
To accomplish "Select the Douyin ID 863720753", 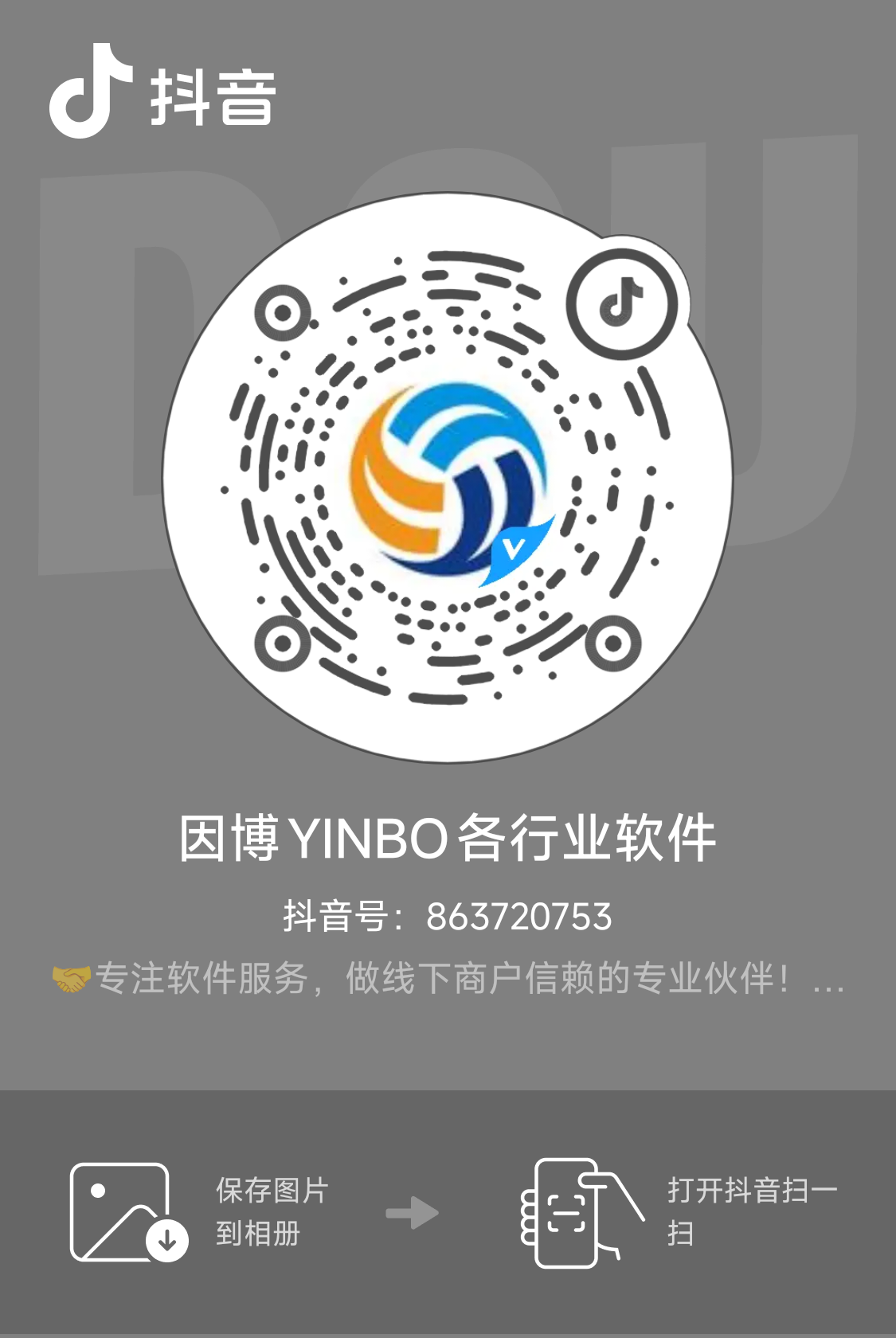I will 448,916.
